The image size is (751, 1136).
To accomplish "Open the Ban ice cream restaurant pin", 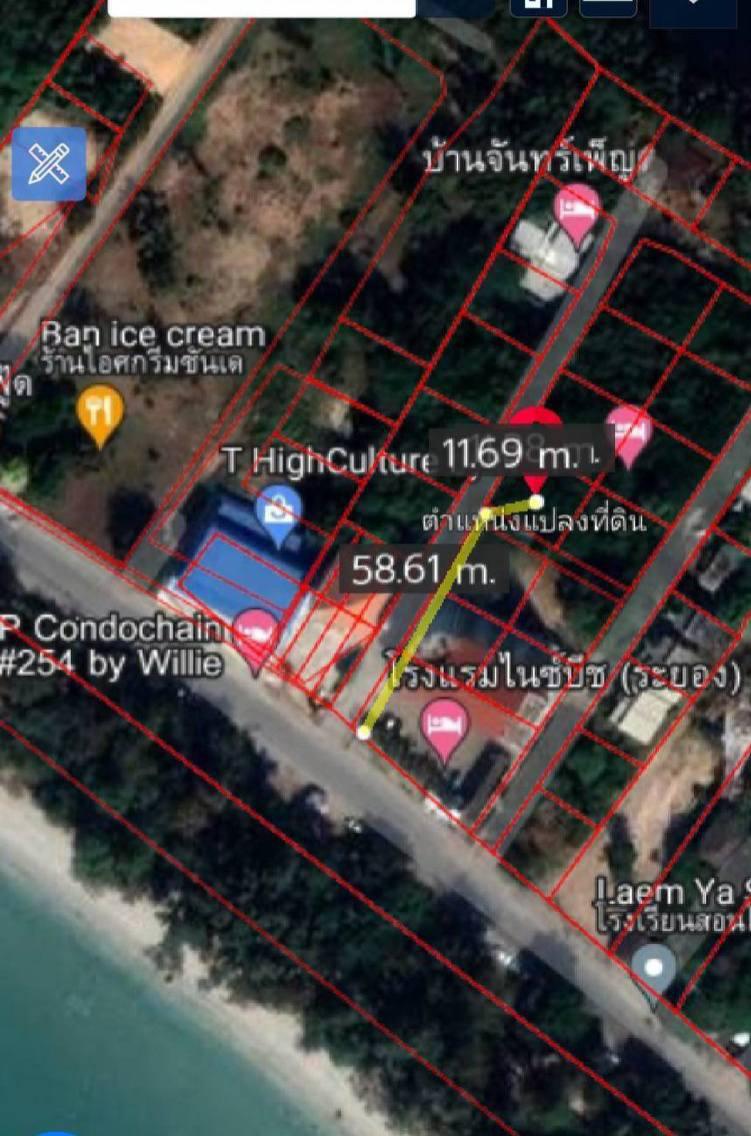I will pos(100,412).
